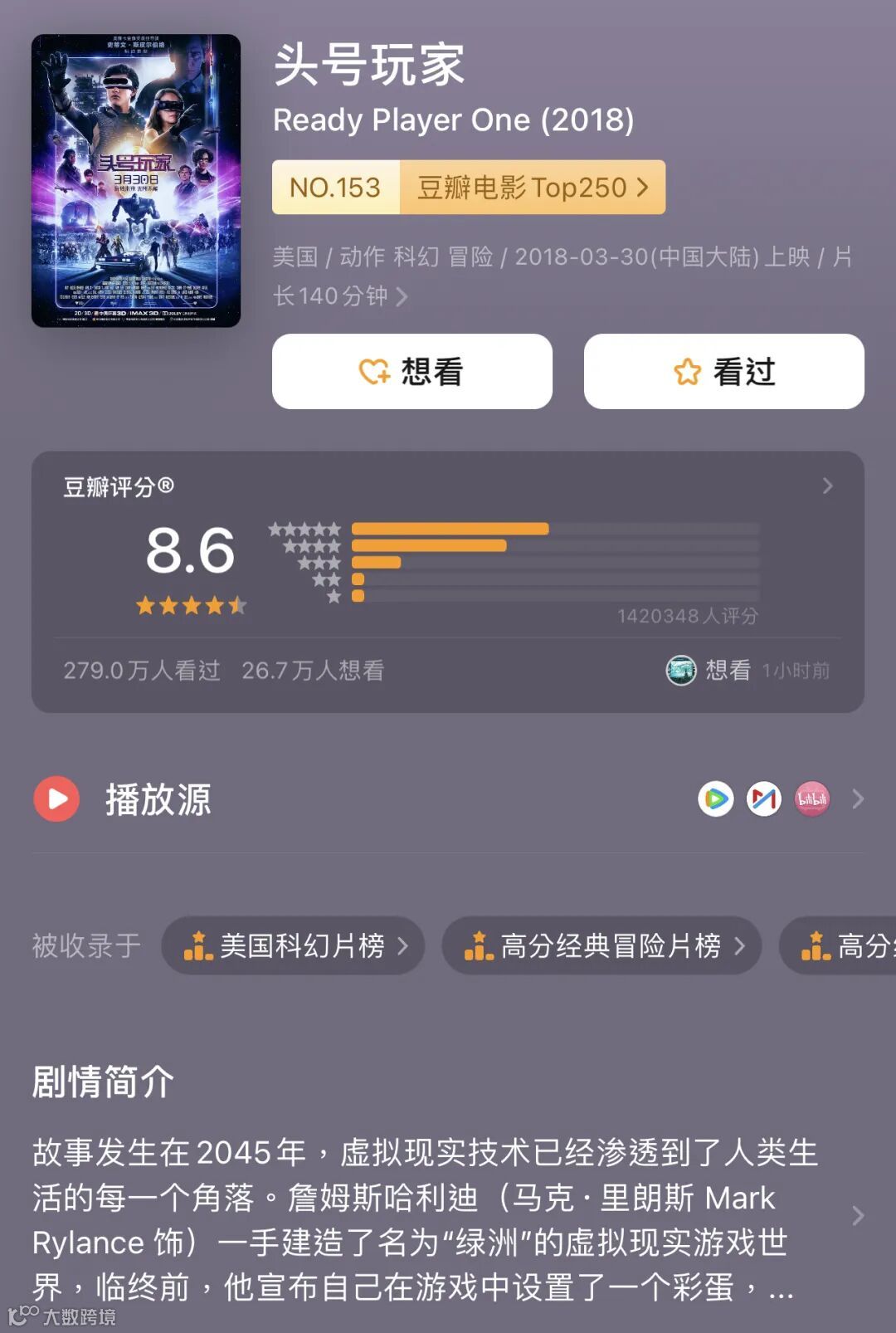Open the 美国科幻片榜 list chip

click(293, 945)
